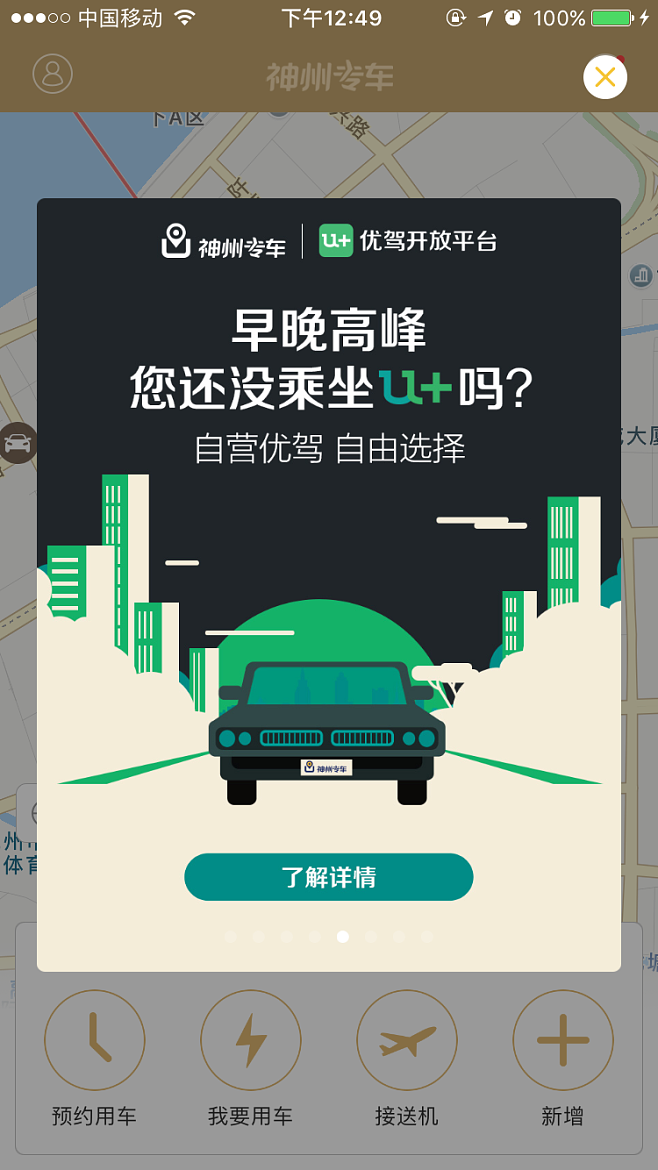Viewport: 658px width, 1170px height.
Task: Open 接送机 airport transfer
Action: (406, 1040)
